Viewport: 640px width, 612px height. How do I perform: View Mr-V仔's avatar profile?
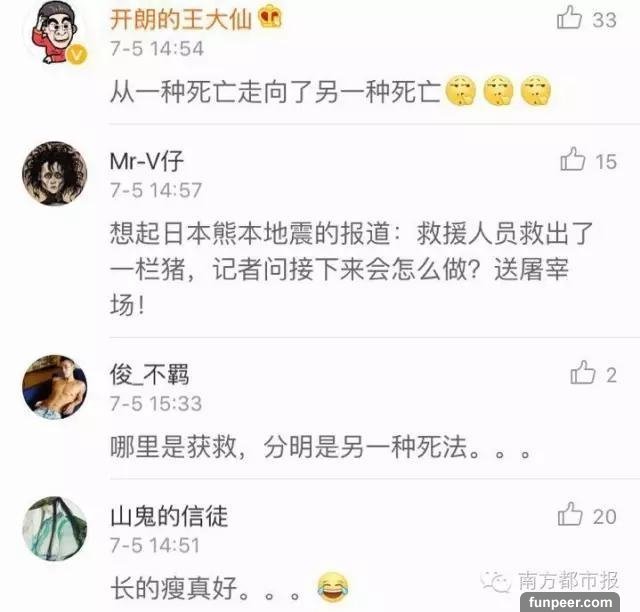tap(54, 172)
